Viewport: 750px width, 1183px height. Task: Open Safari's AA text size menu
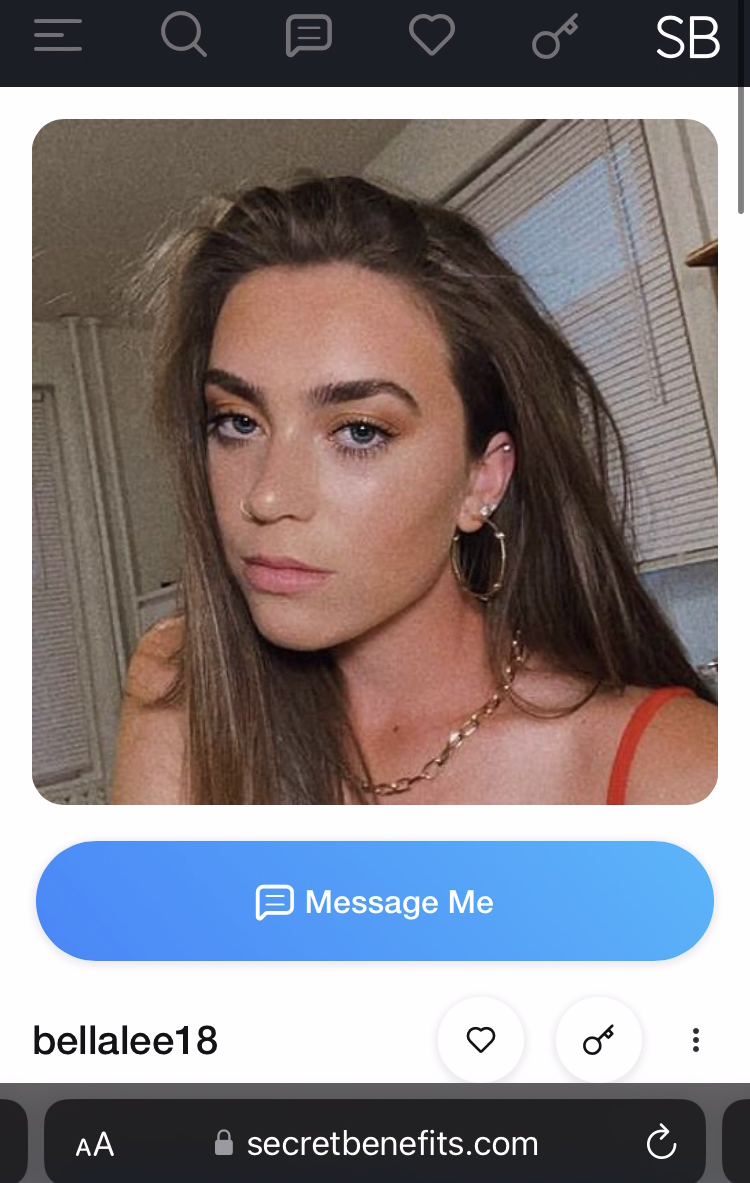pyautogui.click(x=95, y=1144)
